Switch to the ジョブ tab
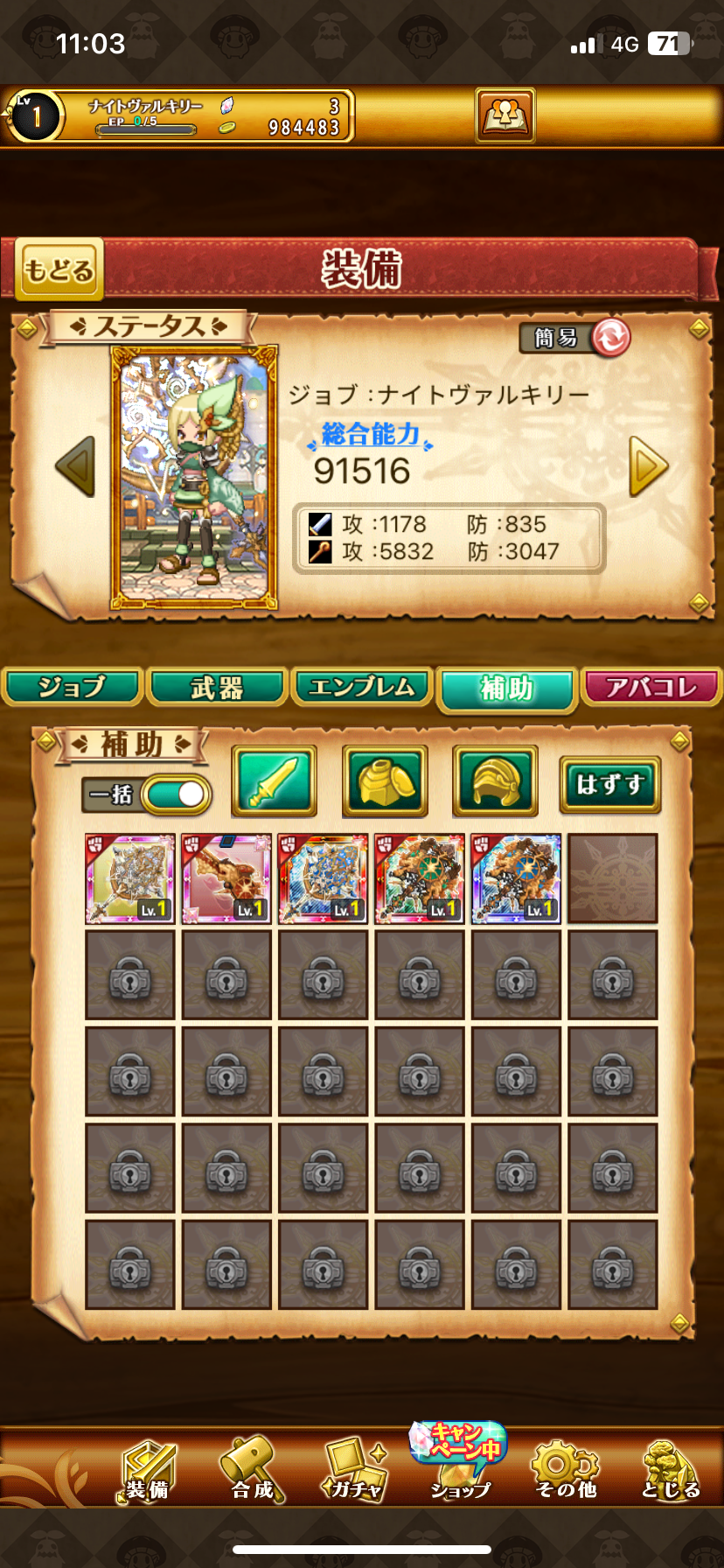This screenshot has height=1568, width=724. tap(72, 688)
